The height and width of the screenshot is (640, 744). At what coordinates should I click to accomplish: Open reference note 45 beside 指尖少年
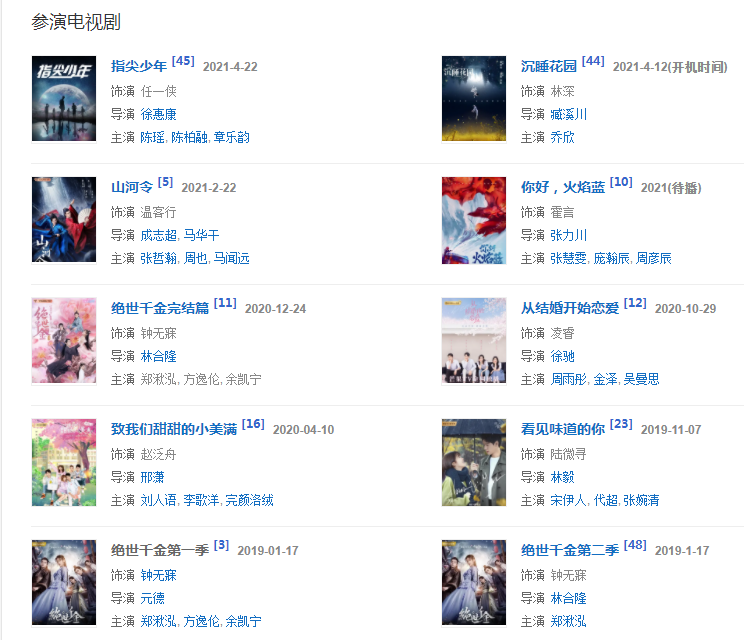pos(183,61)
